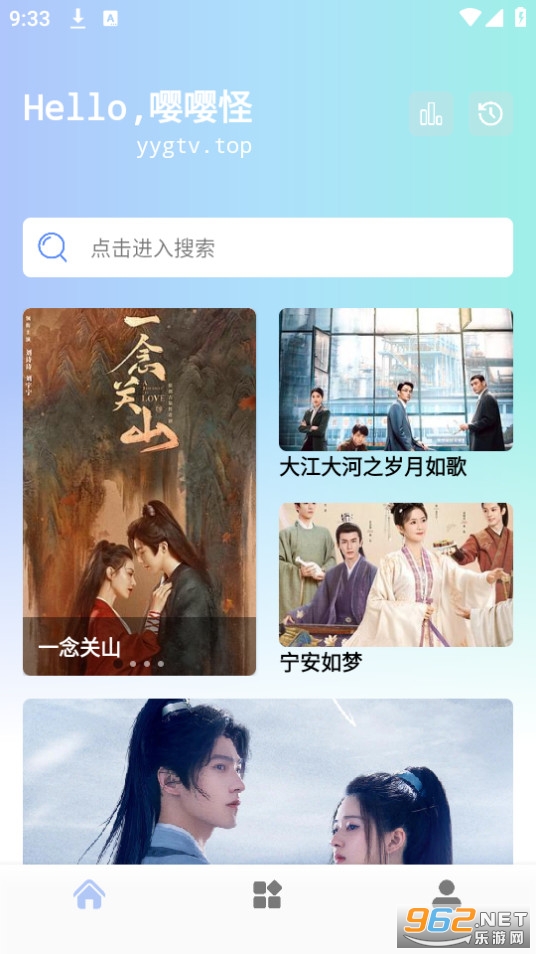The image size is (536, 954).
Task: Open 大江大河之岁月如歌 drama tile
Action: (395, 394)
